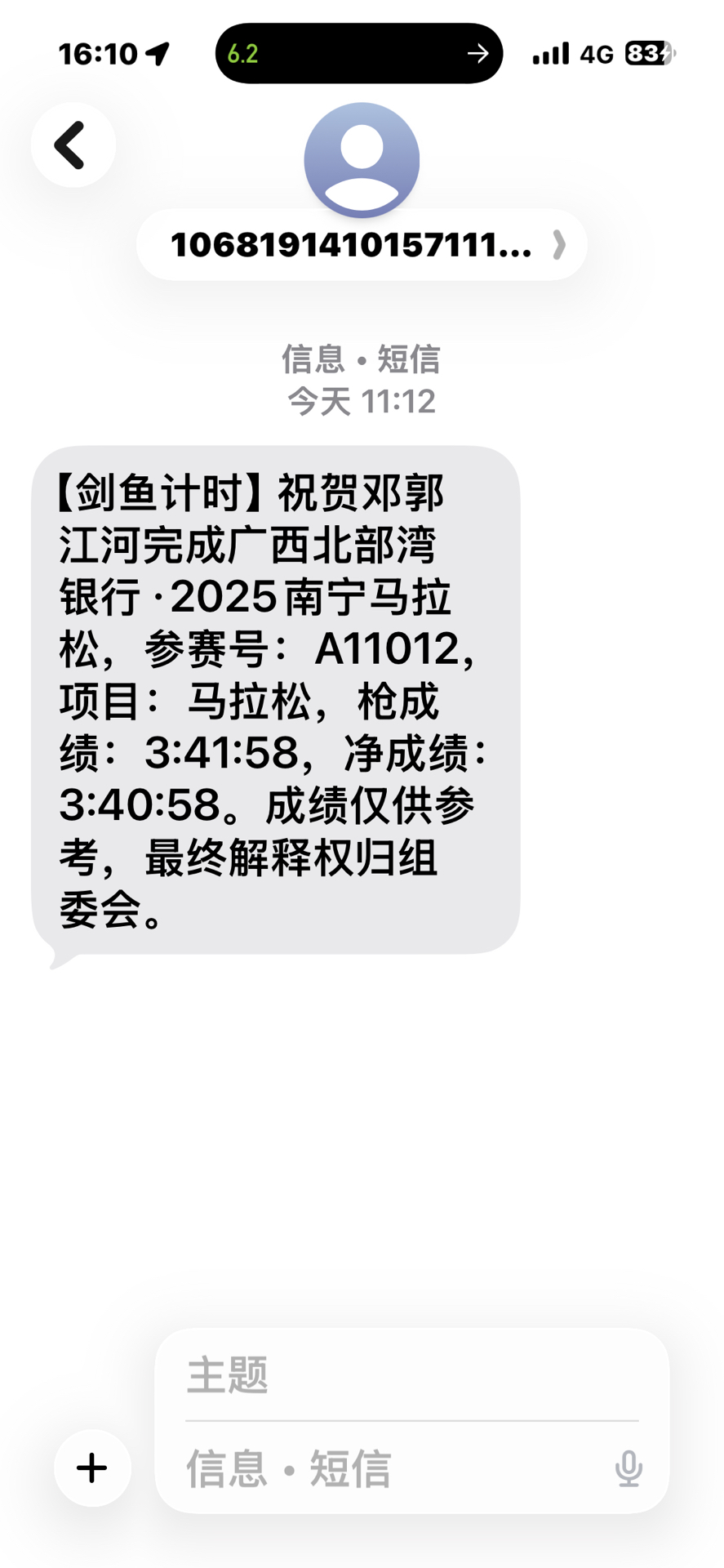The height and width of the screenshot is (1568, 724).
Task: Tap the sender's avatar picture
Action: 362,160
